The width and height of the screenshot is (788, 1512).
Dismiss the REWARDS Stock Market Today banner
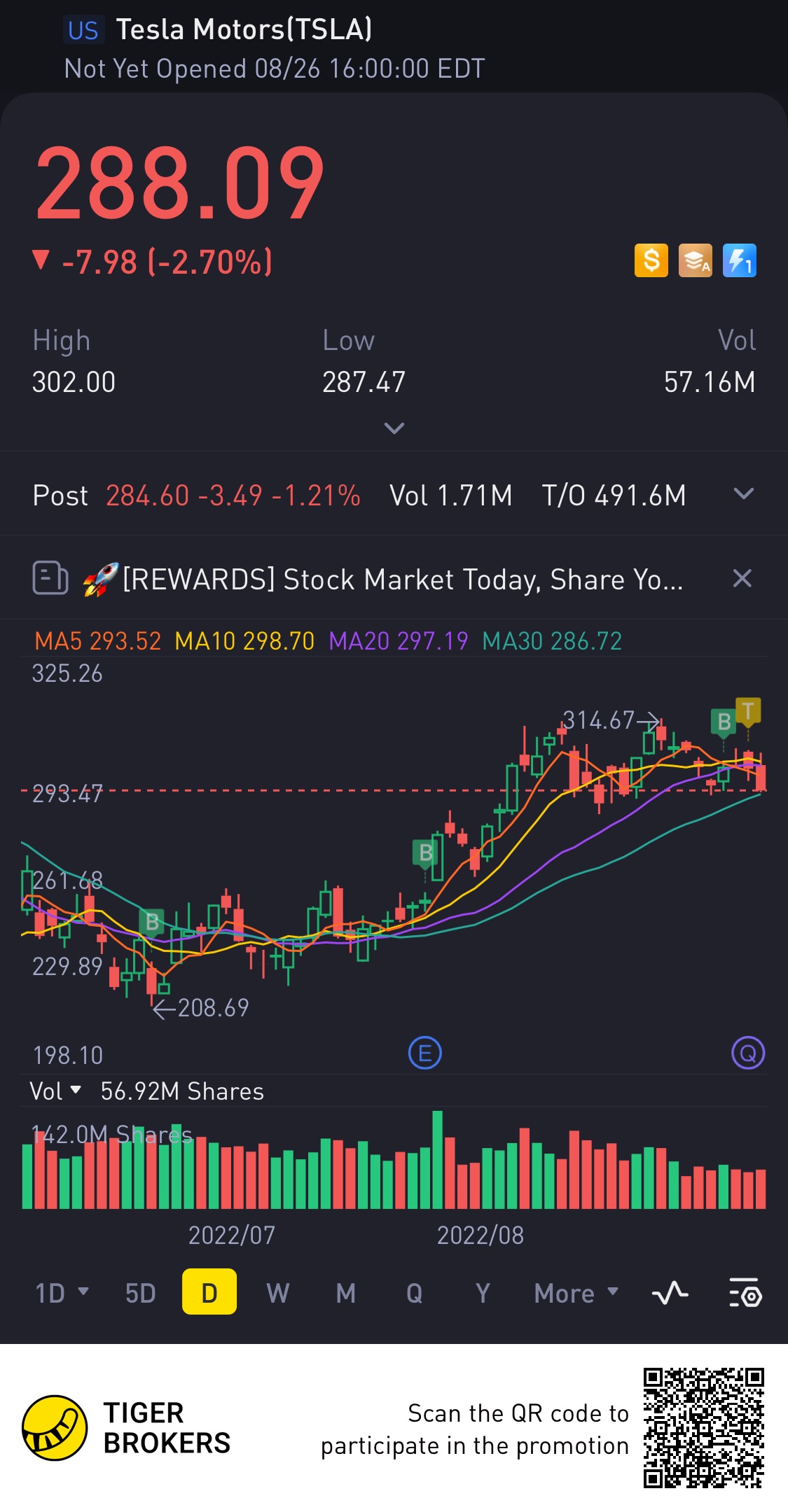point(742,578)
